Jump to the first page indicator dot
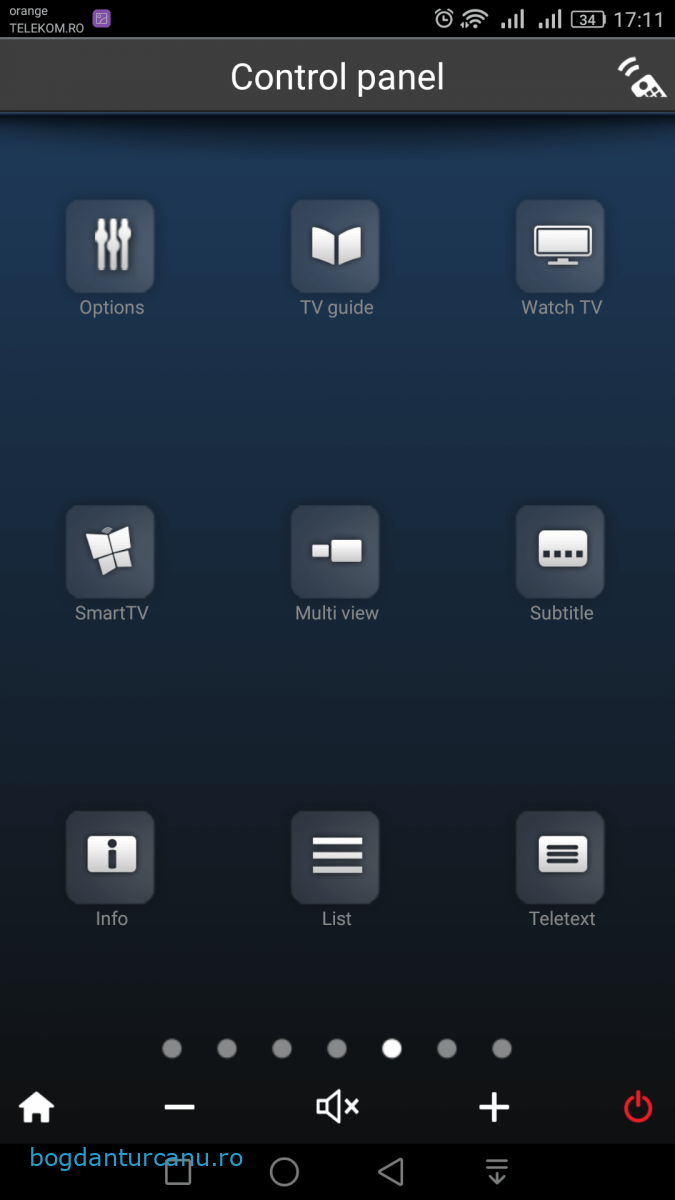The height and width of the screenshot is (1200, 675). (x=172, y=1048)
